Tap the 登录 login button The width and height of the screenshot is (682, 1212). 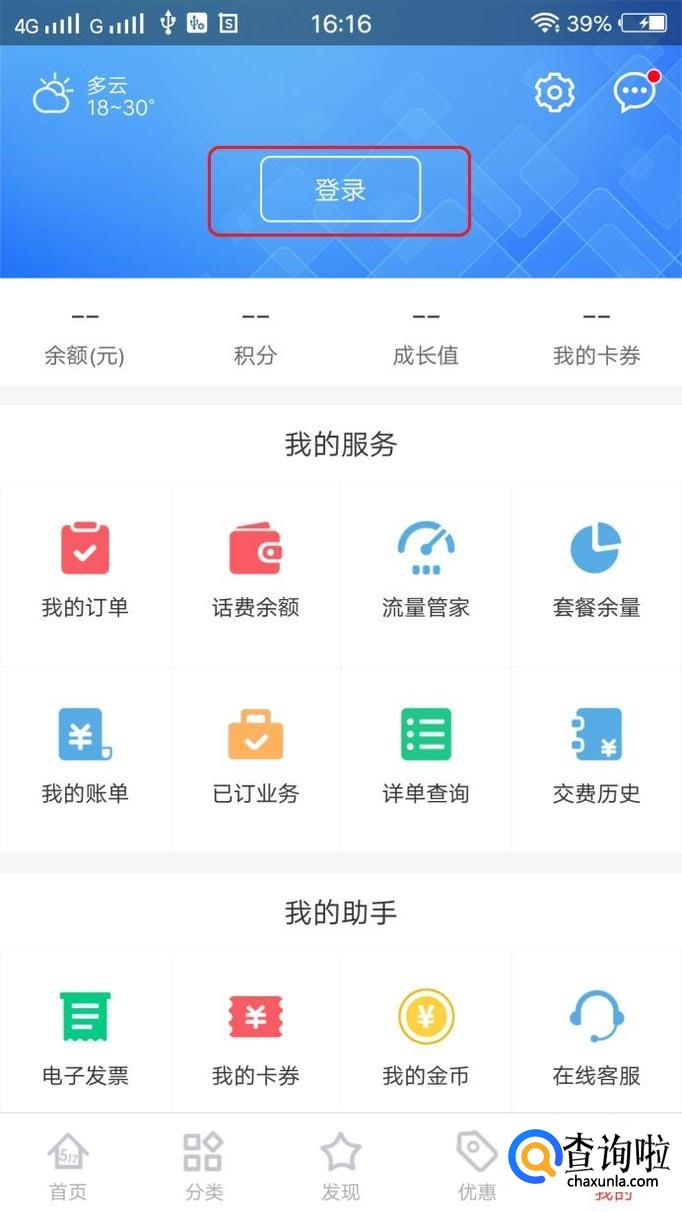pyautogui.click(x=340, y=190)
